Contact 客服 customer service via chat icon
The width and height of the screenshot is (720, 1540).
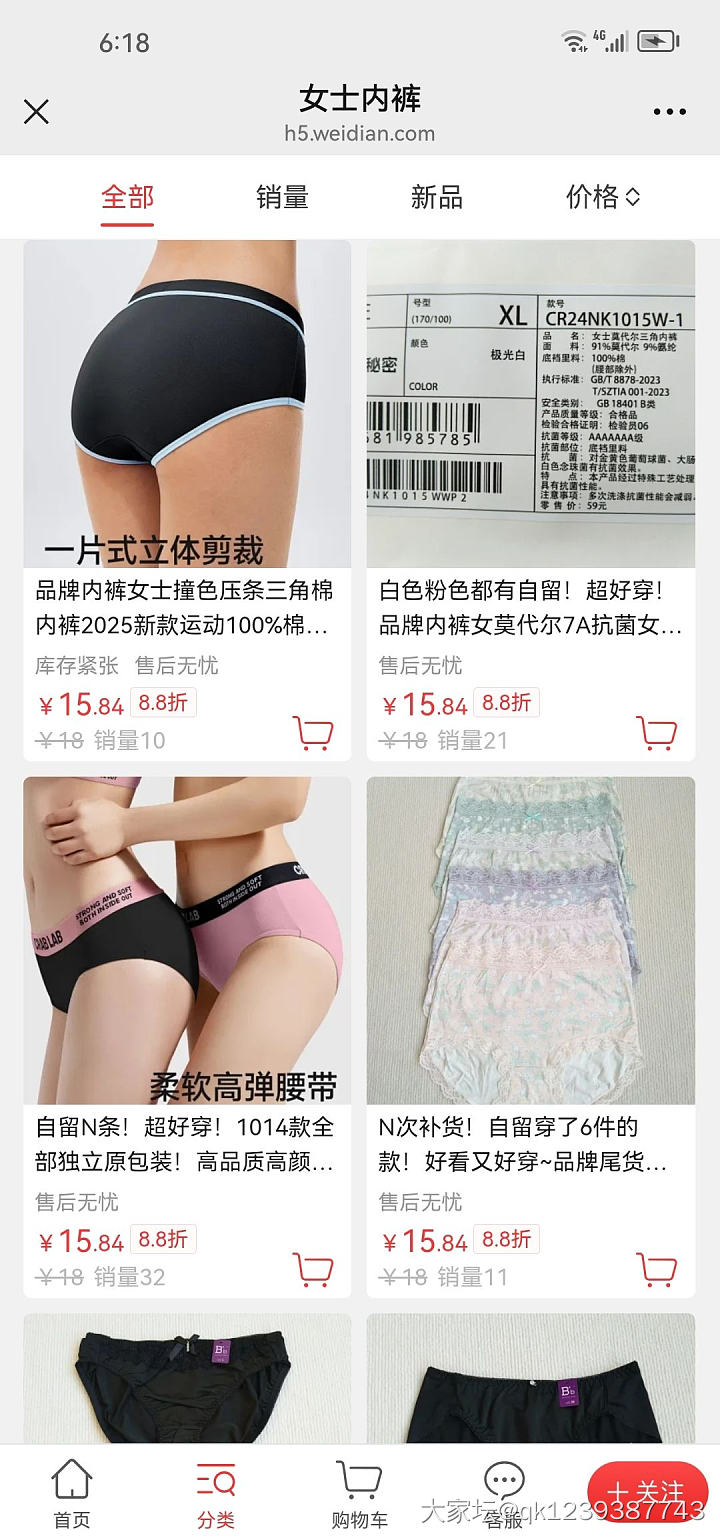tap(503, 1490)
